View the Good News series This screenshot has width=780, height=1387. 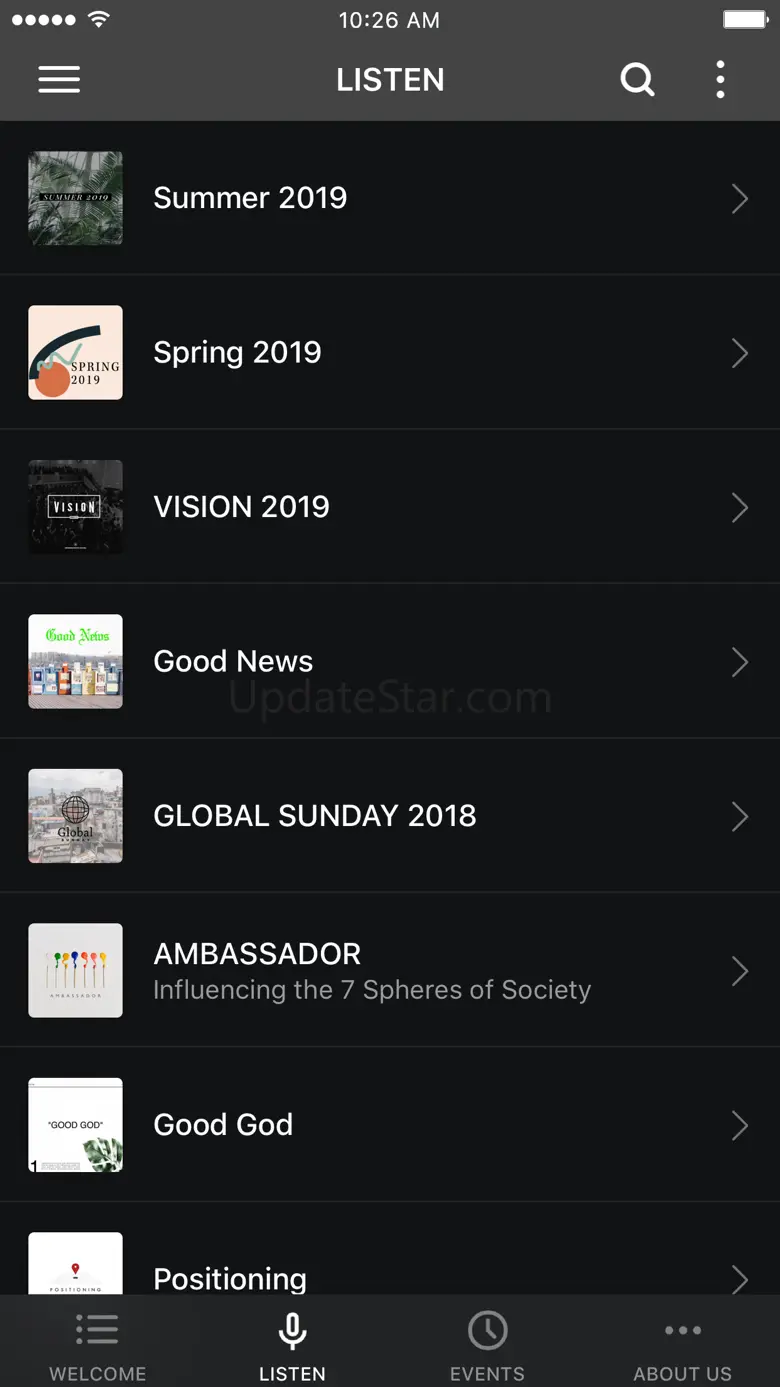pos(390,661)
